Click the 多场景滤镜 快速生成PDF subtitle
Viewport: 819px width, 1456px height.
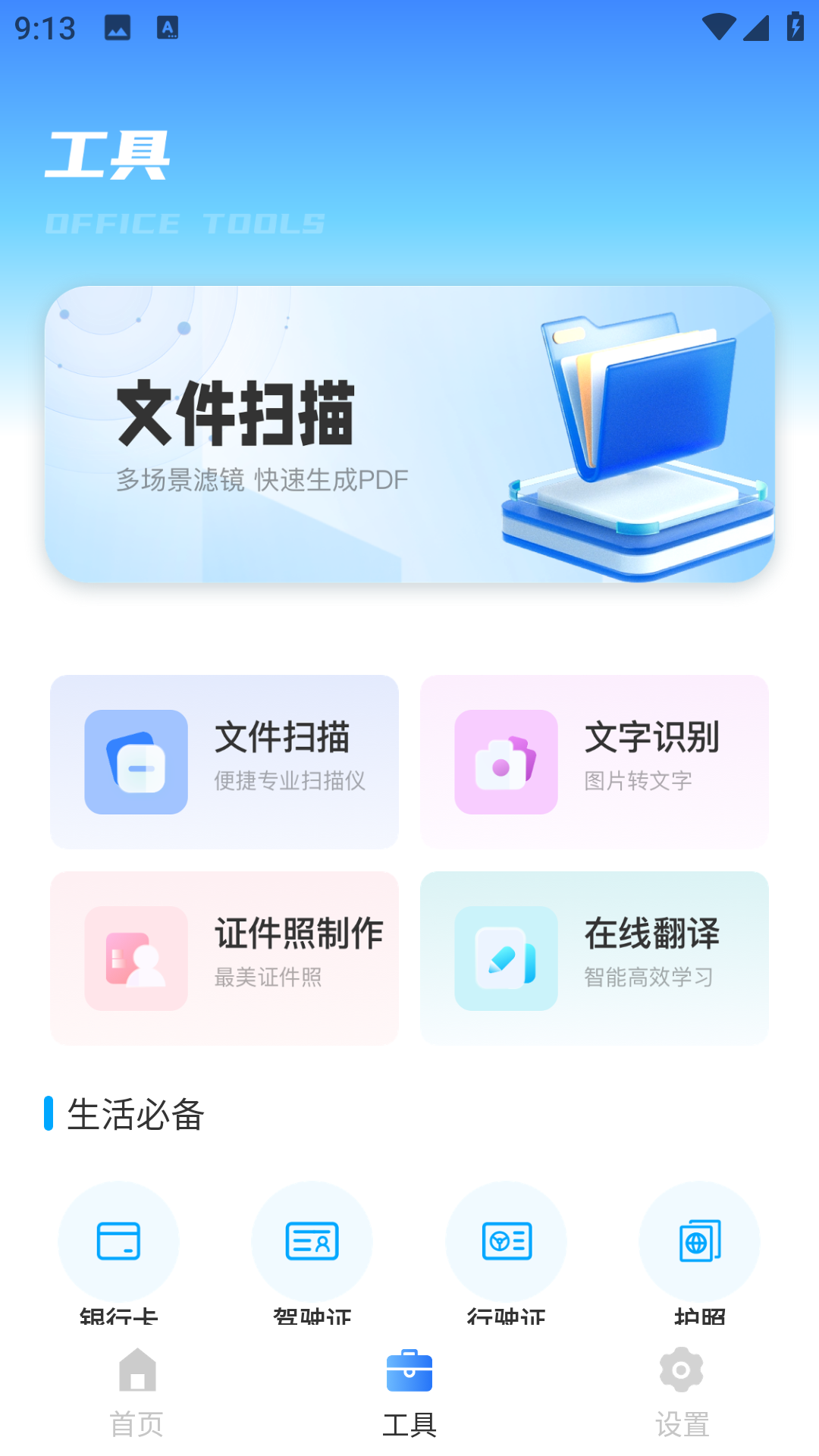point(262,479)
